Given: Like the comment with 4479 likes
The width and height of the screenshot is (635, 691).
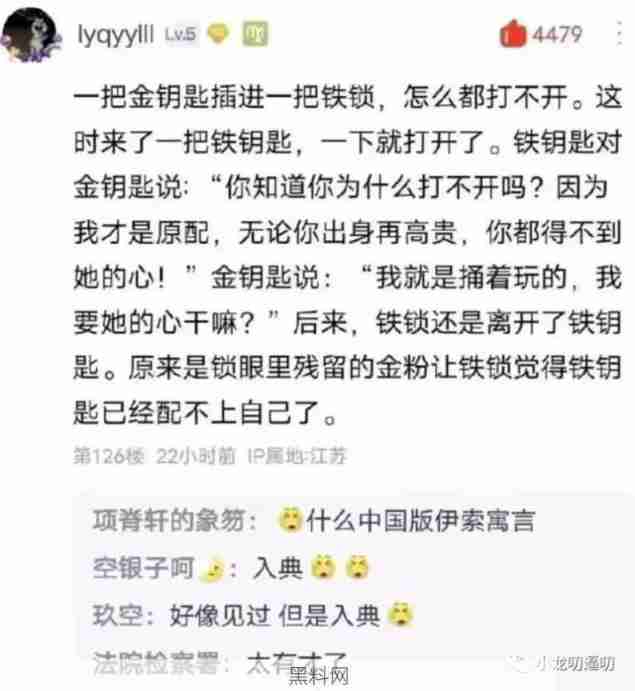Looking at the screenshot, I should point(513,35).
